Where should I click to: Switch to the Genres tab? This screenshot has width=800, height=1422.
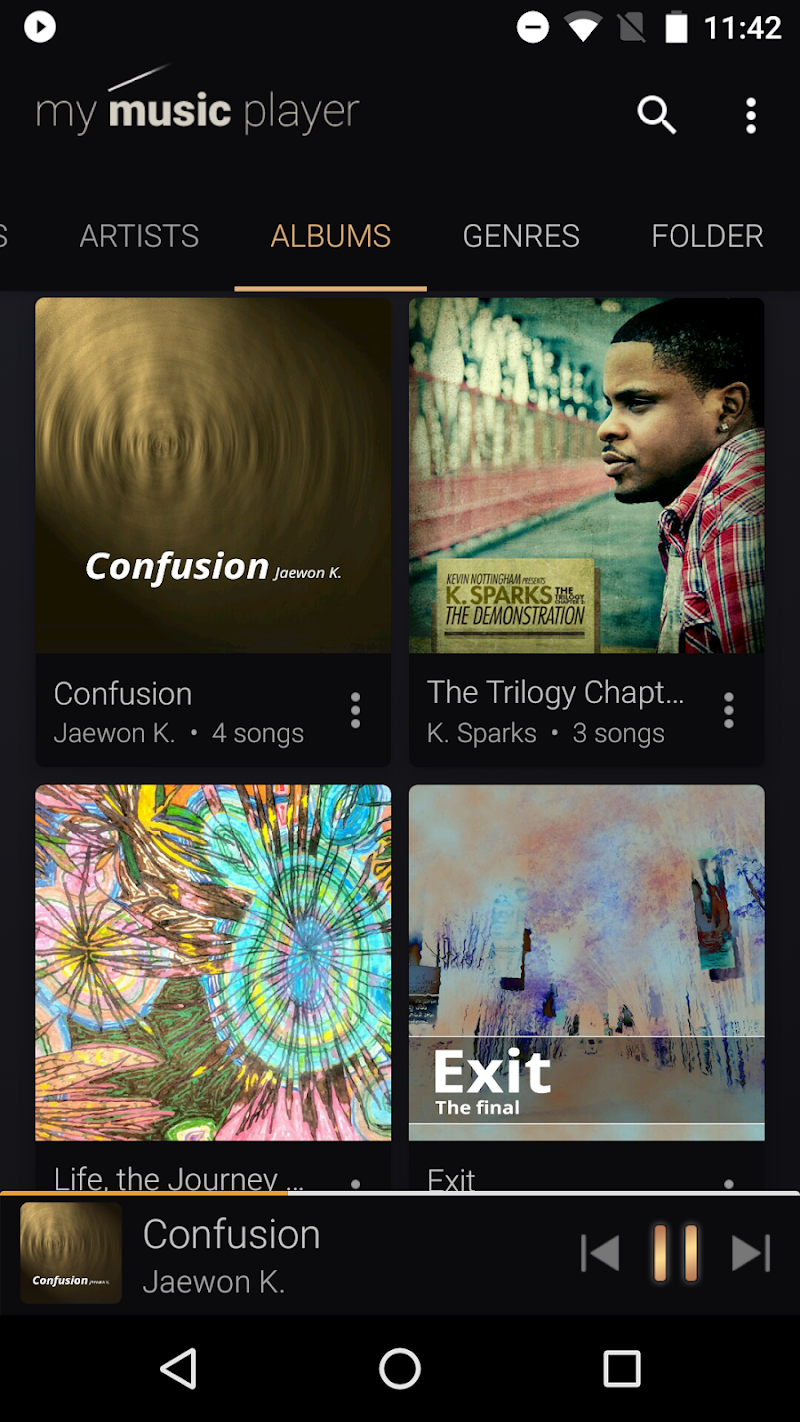point(520,236)
